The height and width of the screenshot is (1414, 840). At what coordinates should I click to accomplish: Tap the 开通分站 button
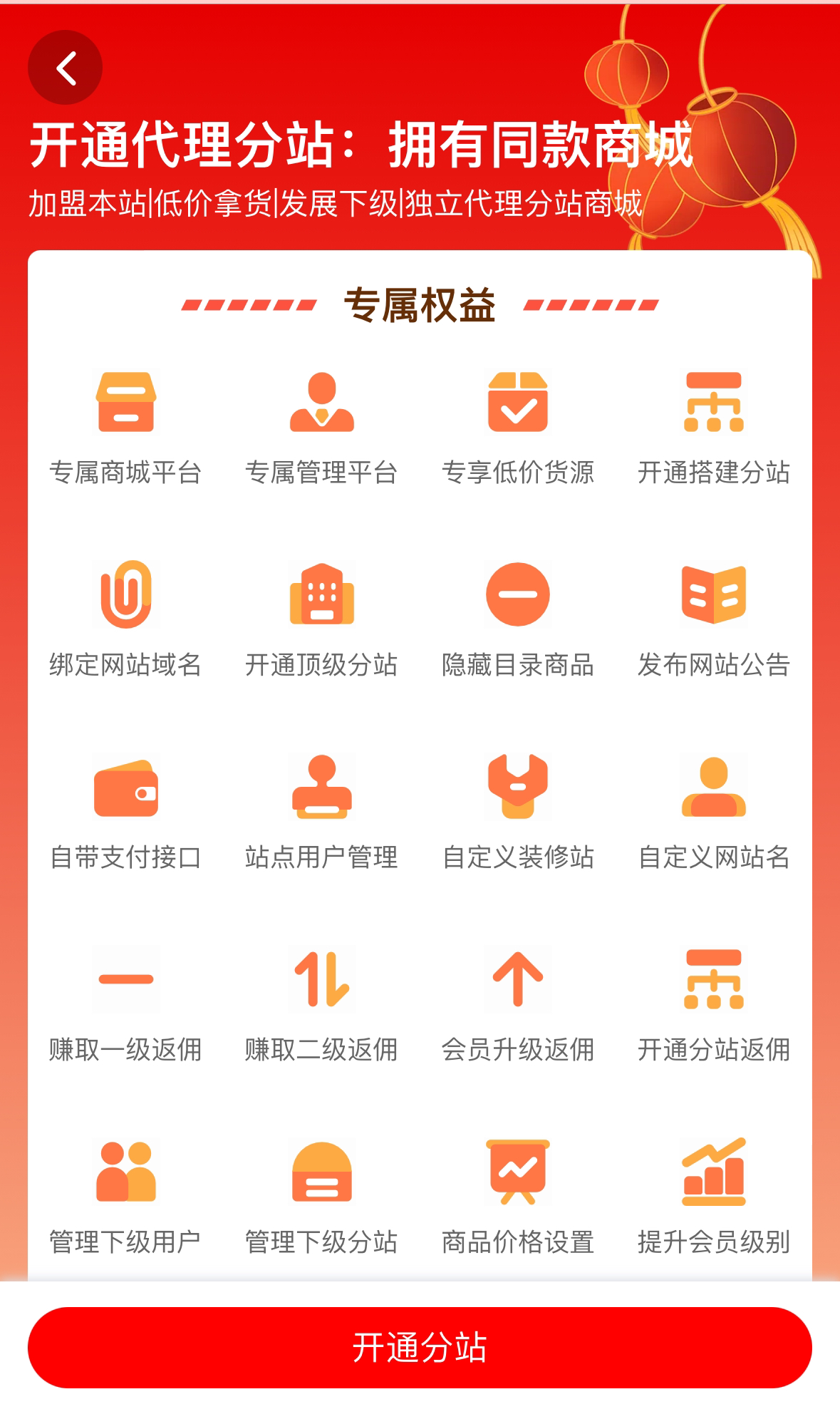click(x=420, y=1347)
